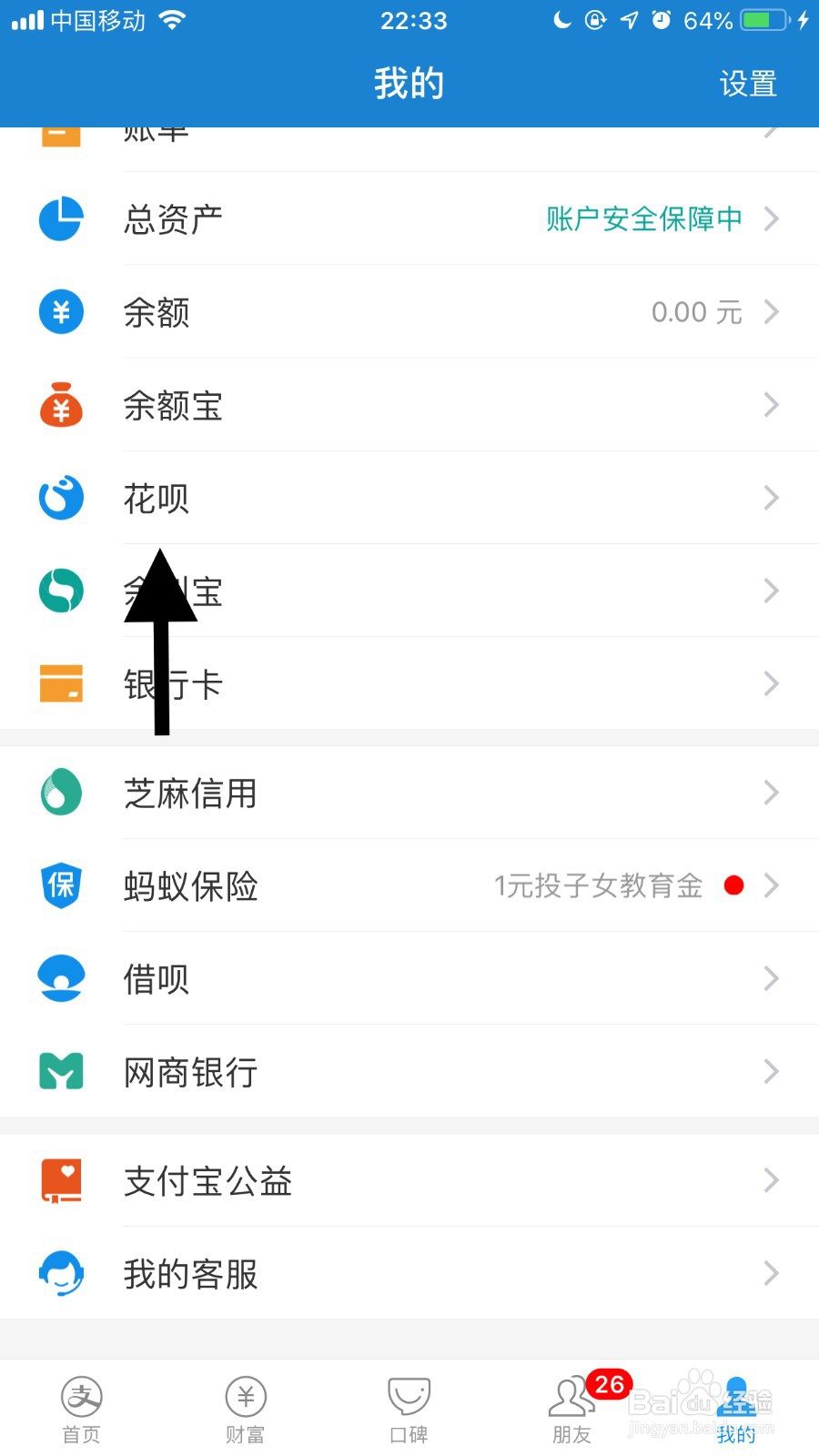Click the 网商银行 green M icon
Viewport: 819px width, 1456px height.
pos(60,1071)
